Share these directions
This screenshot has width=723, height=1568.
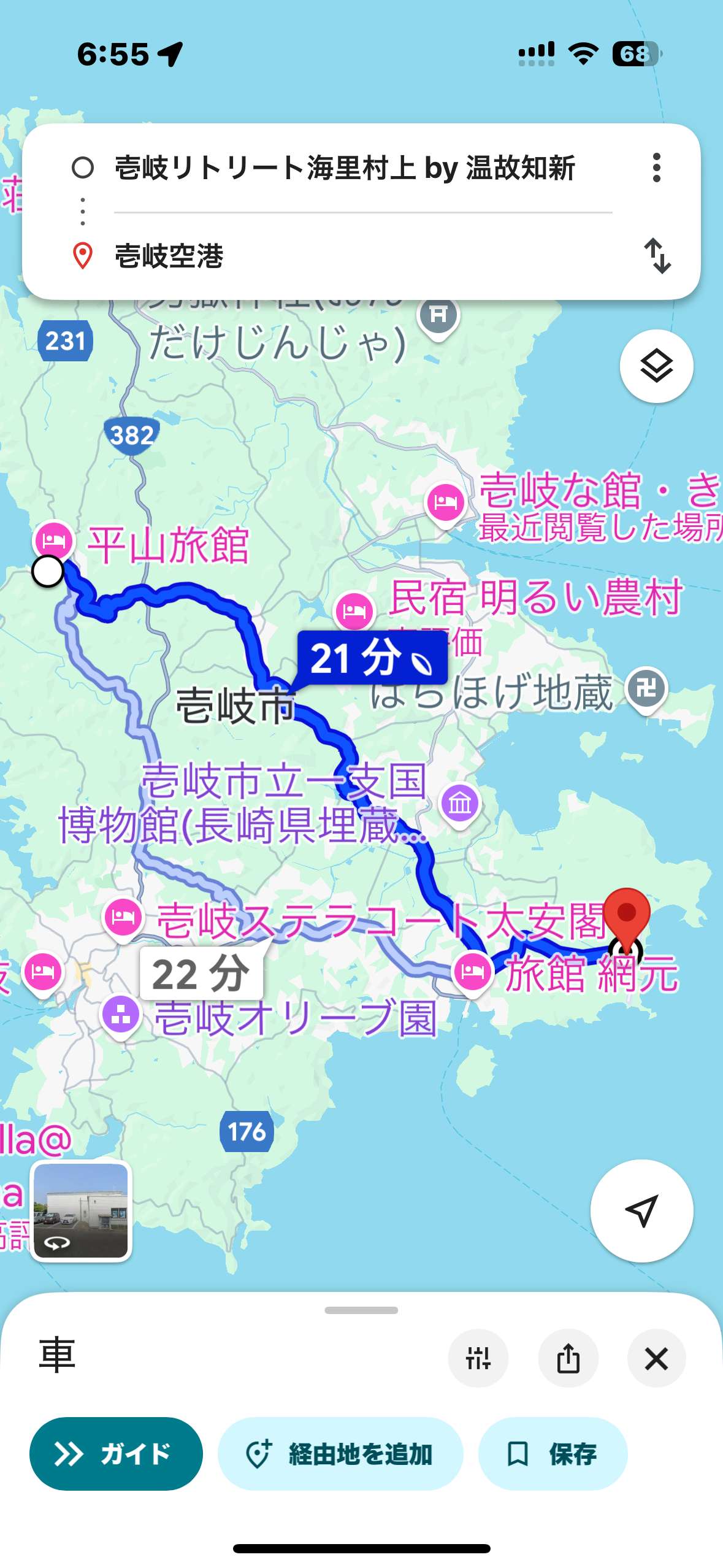[x=568, y=1358]
